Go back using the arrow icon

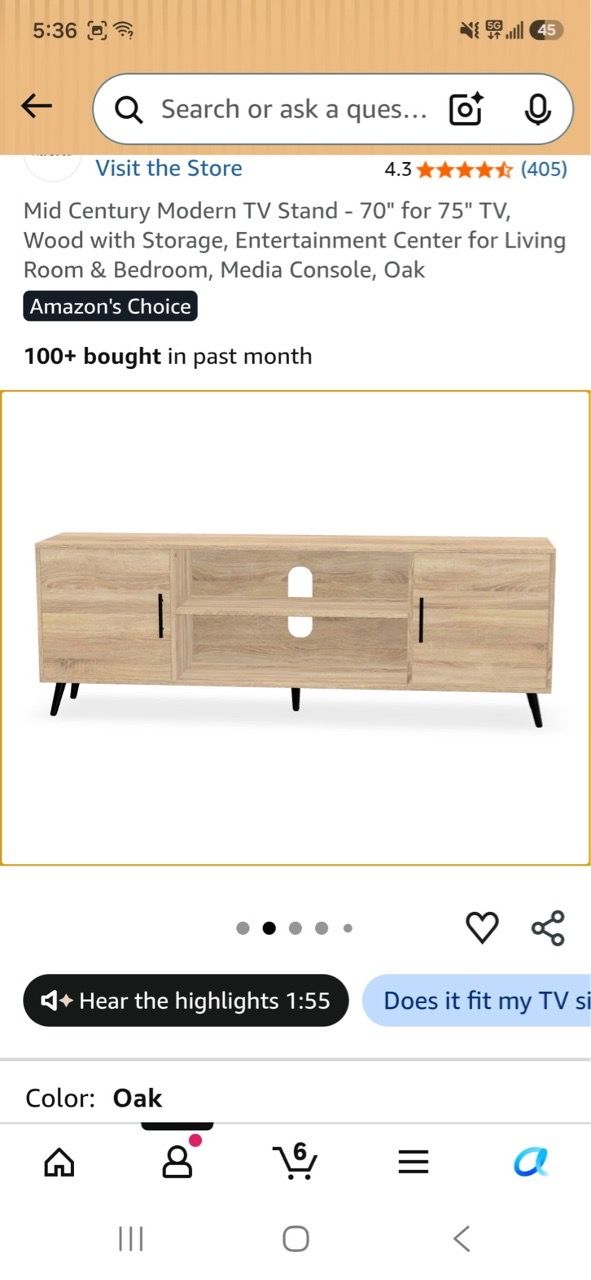[x=37, y=107]
